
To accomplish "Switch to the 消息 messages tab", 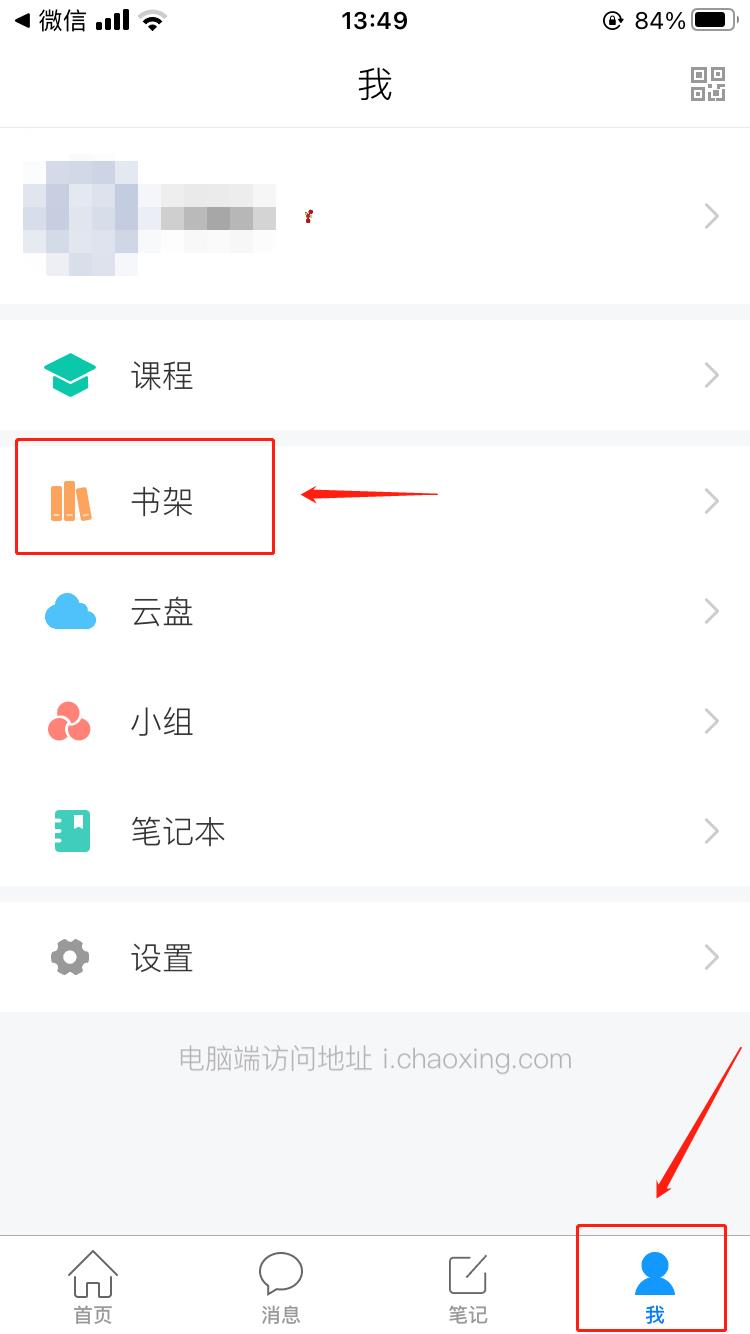I will click(280, 1286).
